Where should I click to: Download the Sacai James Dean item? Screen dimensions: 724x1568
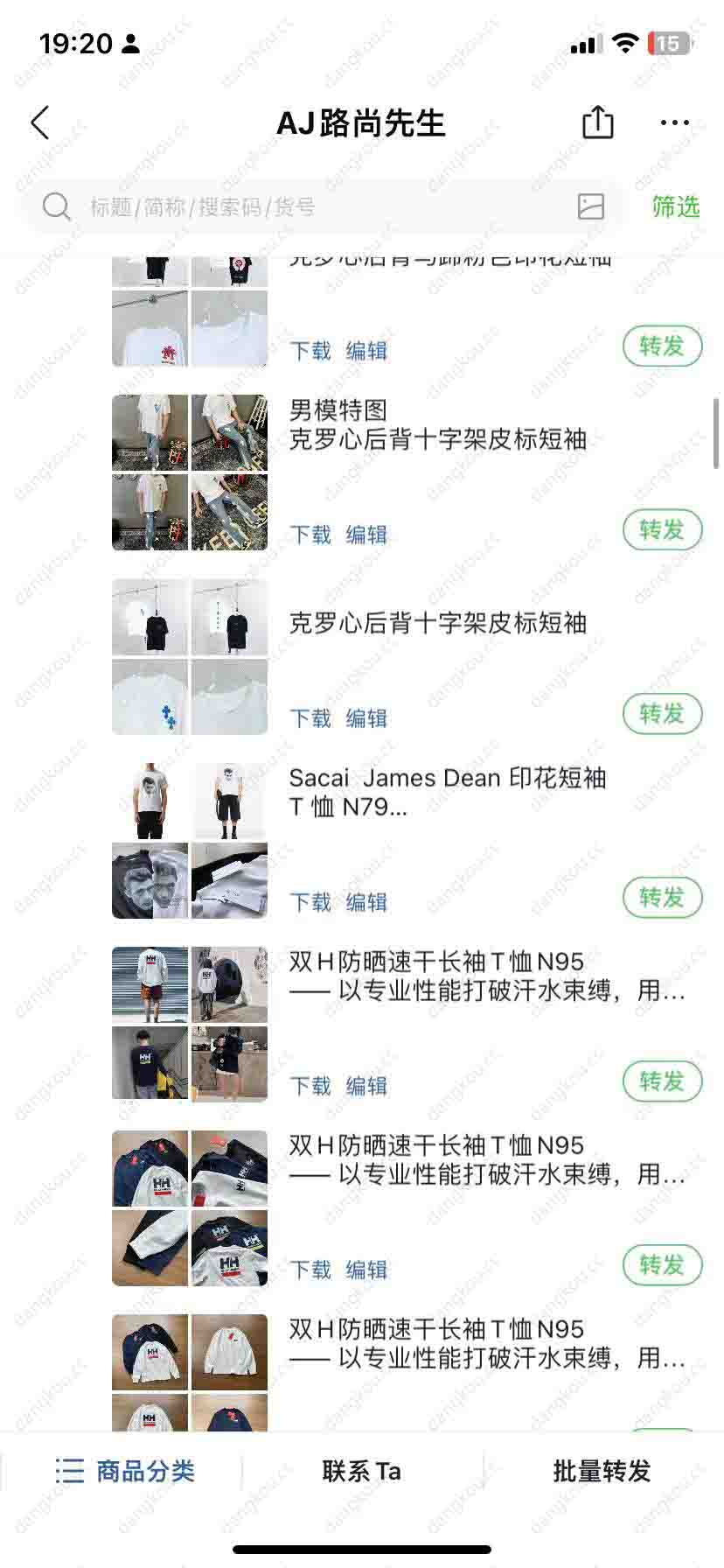click(x=310, y=902)
